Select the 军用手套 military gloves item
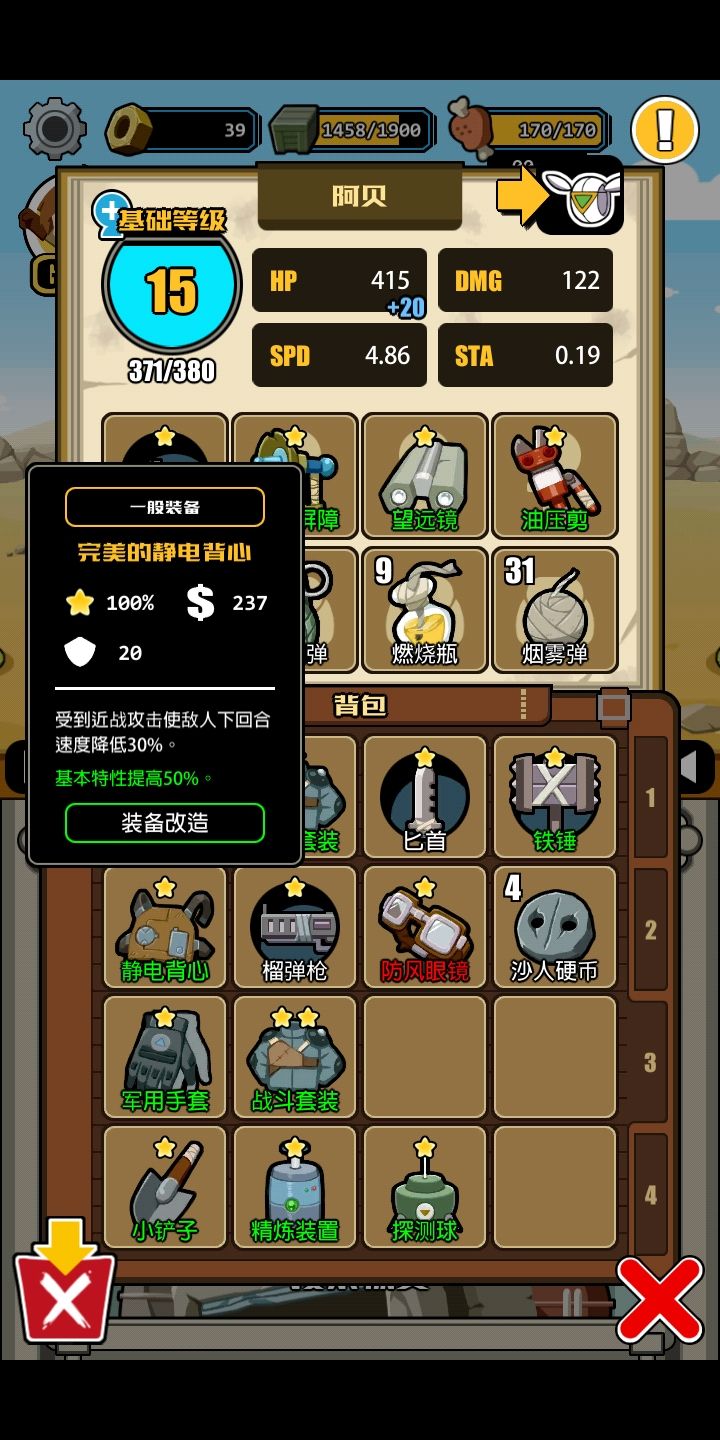The width and height of the screenshot is (720, 1440). [x=164, y=1057]
